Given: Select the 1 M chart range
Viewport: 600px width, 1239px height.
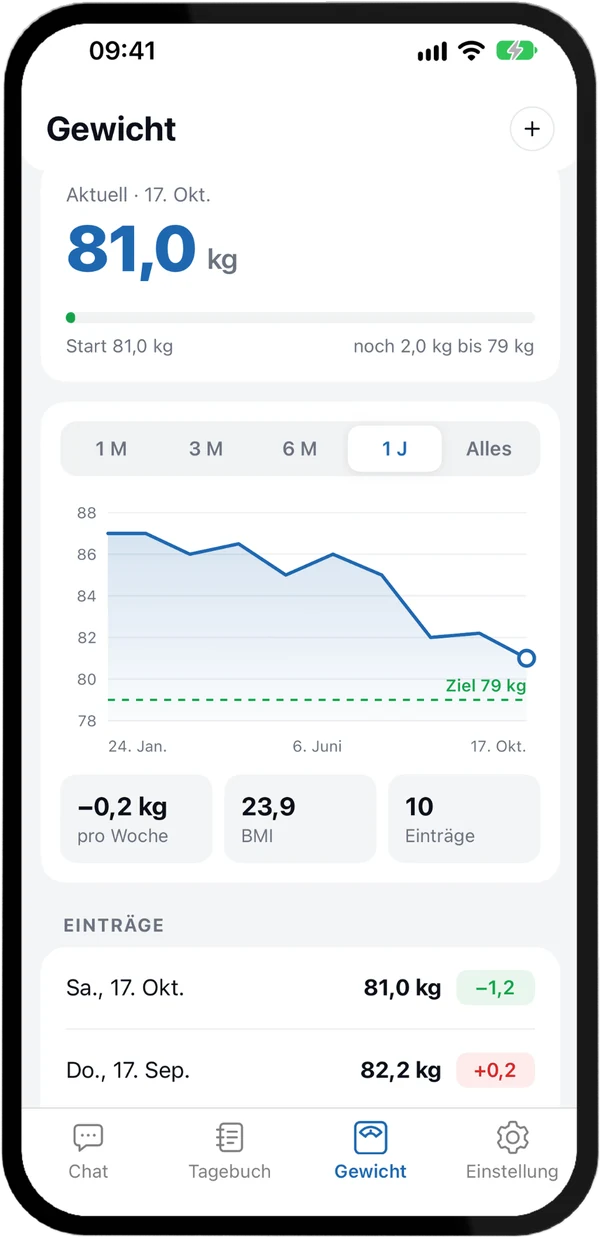Looking at the screenshot, I should (111, 449).
